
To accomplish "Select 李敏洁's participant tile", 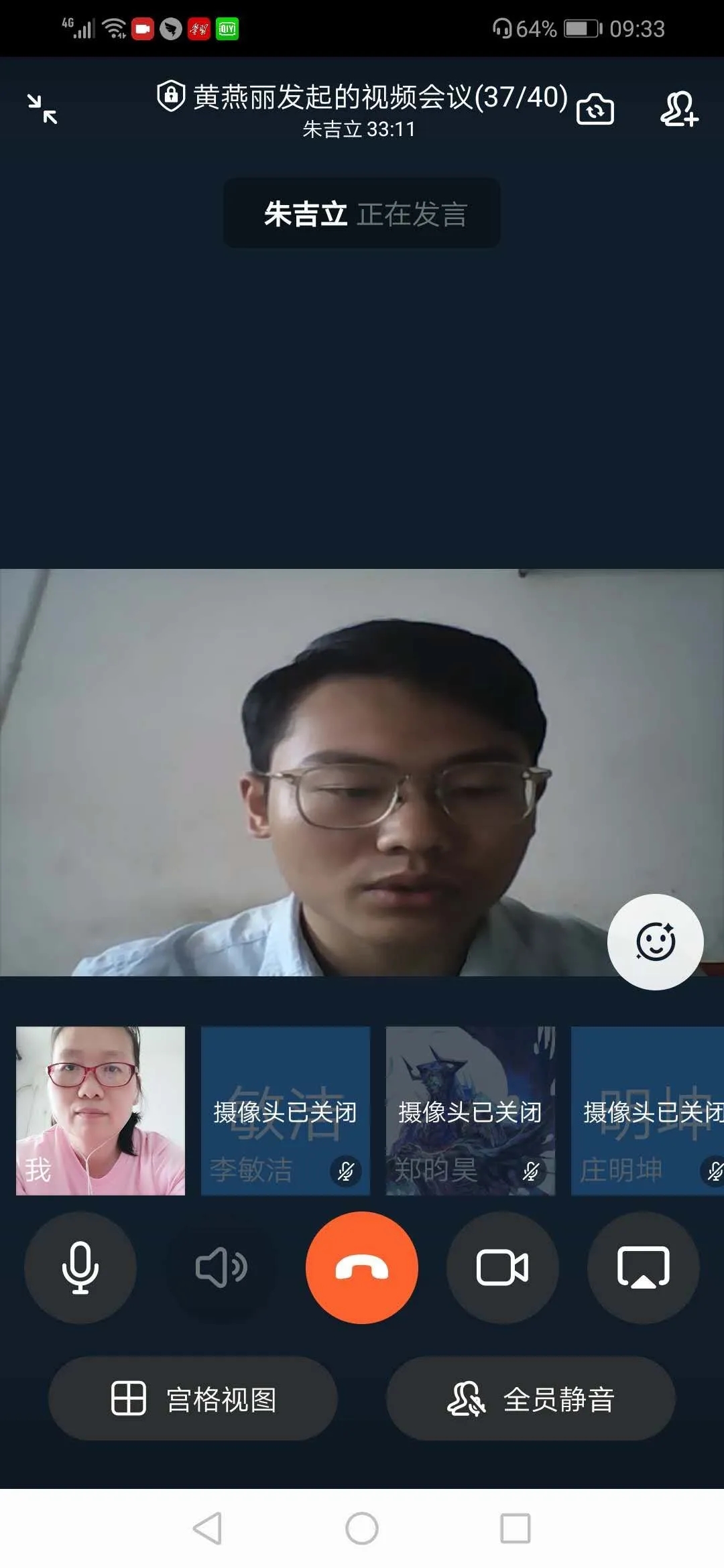I will pyautogui.click(x=286, y=1110).
